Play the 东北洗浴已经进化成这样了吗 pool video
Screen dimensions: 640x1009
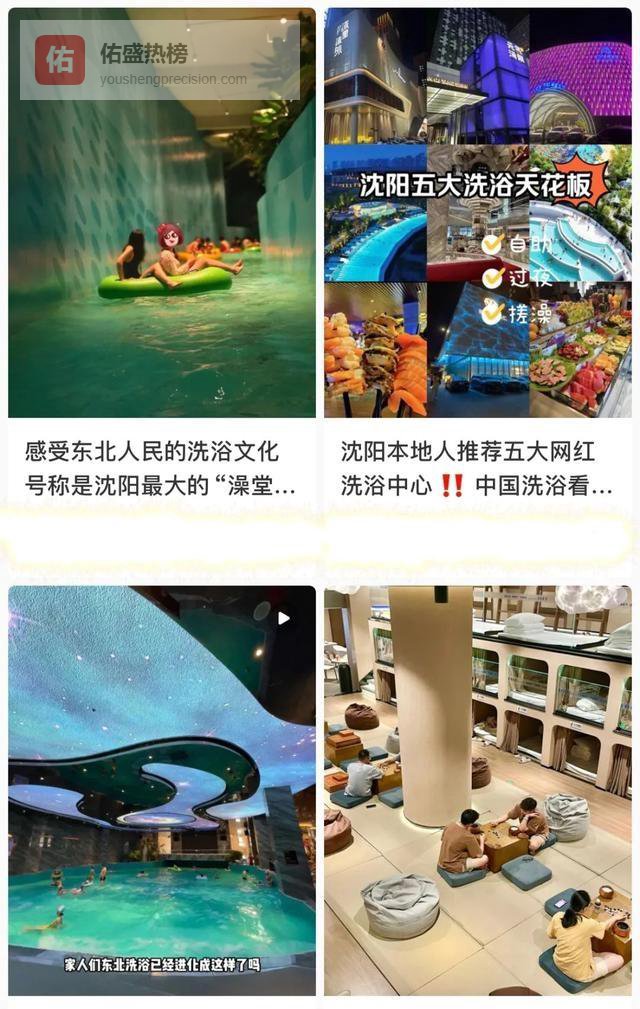(x=162, y=790)
